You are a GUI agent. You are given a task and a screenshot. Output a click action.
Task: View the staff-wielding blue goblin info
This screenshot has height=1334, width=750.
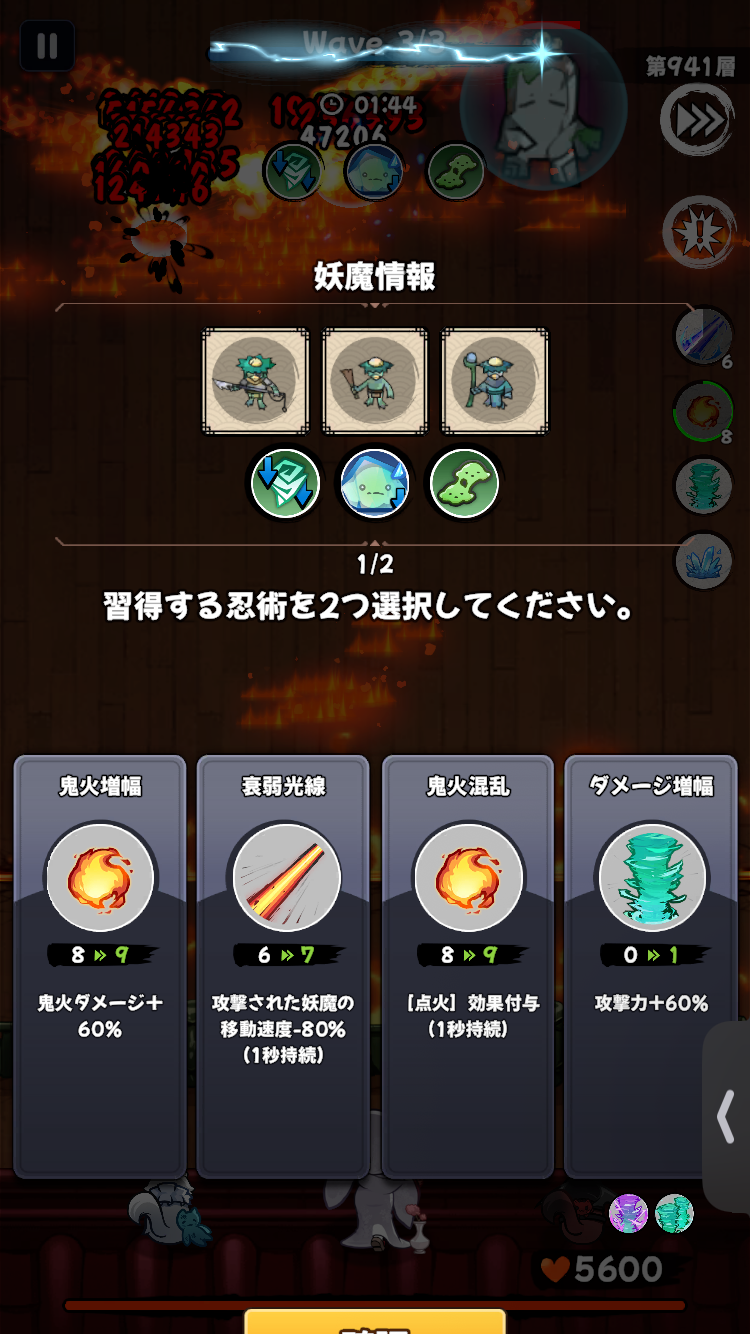point(494,381)
